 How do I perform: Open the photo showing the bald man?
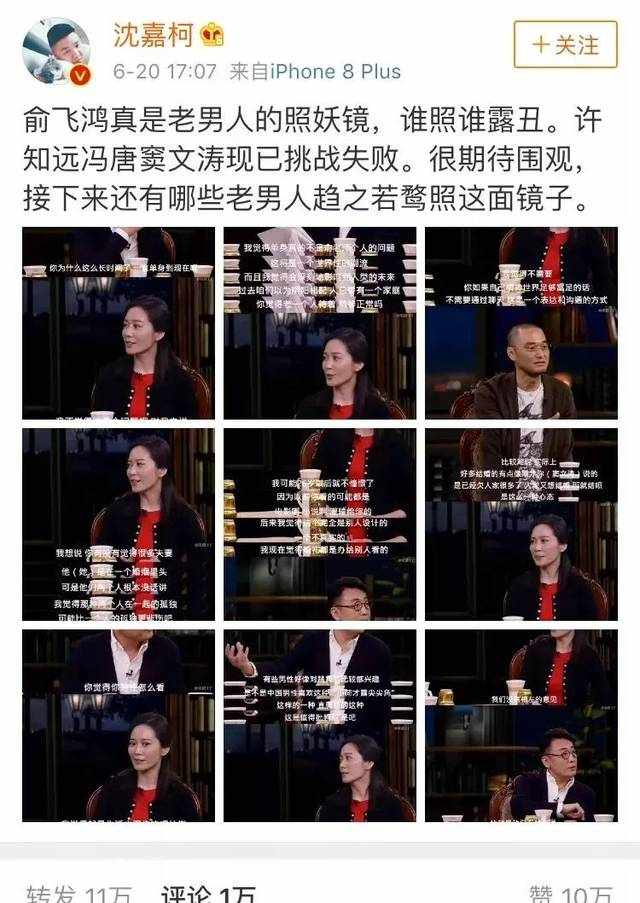pos(521,322)
